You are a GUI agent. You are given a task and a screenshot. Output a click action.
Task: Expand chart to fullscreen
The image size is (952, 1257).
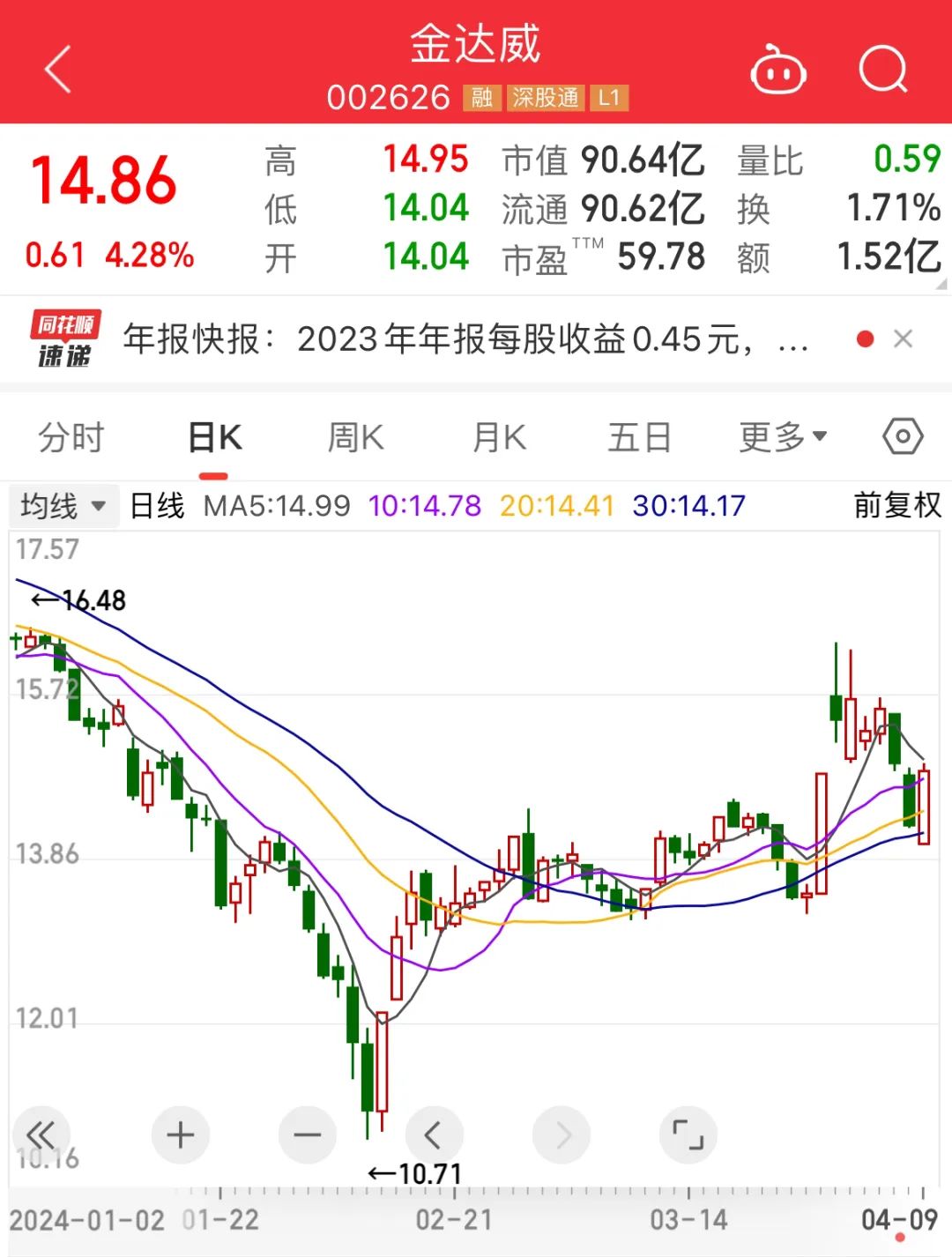coord(688,1134)
